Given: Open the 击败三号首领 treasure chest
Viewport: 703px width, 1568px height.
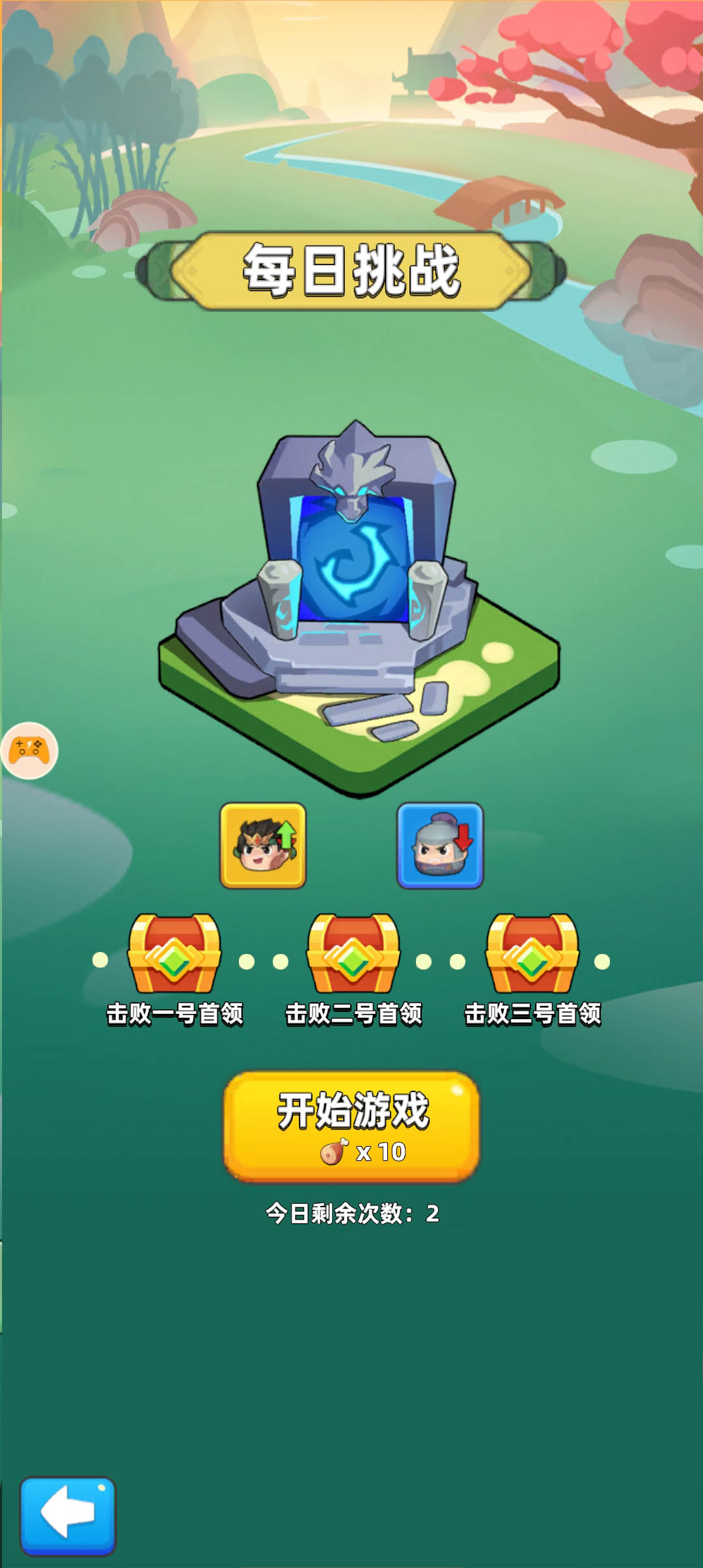Looking at the screenshot, I should 532,953.
